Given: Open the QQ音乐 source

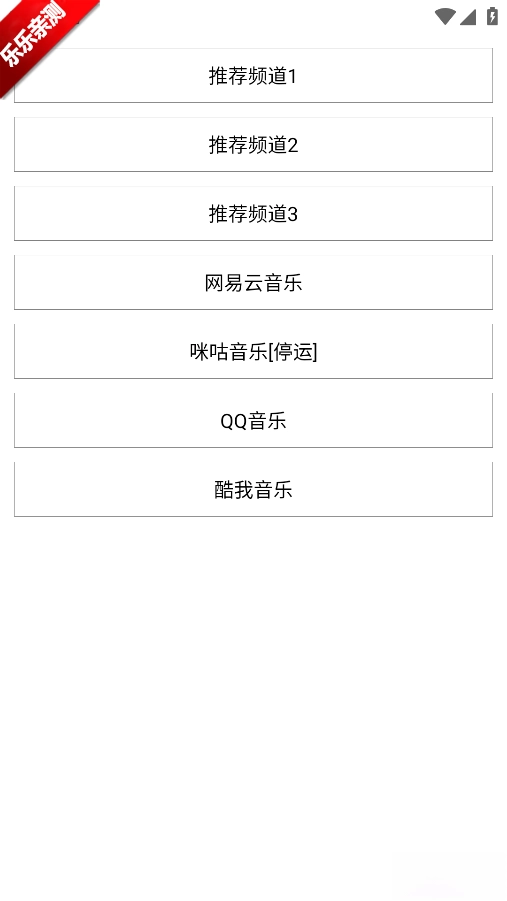Looking at the screenshot, I should click(x=254, y=421).
